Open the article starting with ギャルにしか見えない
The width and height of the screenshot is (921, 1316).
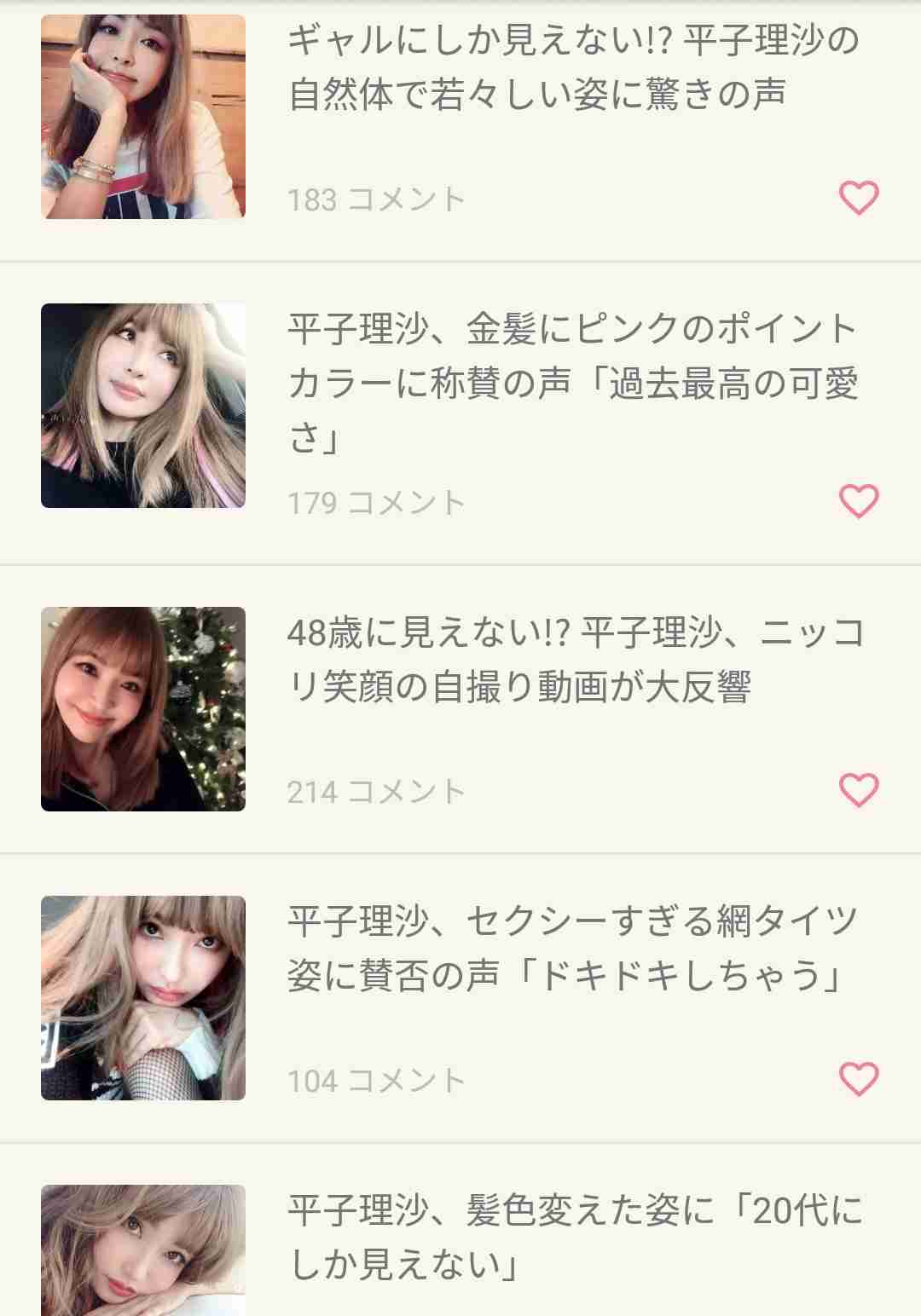(573, 66)
